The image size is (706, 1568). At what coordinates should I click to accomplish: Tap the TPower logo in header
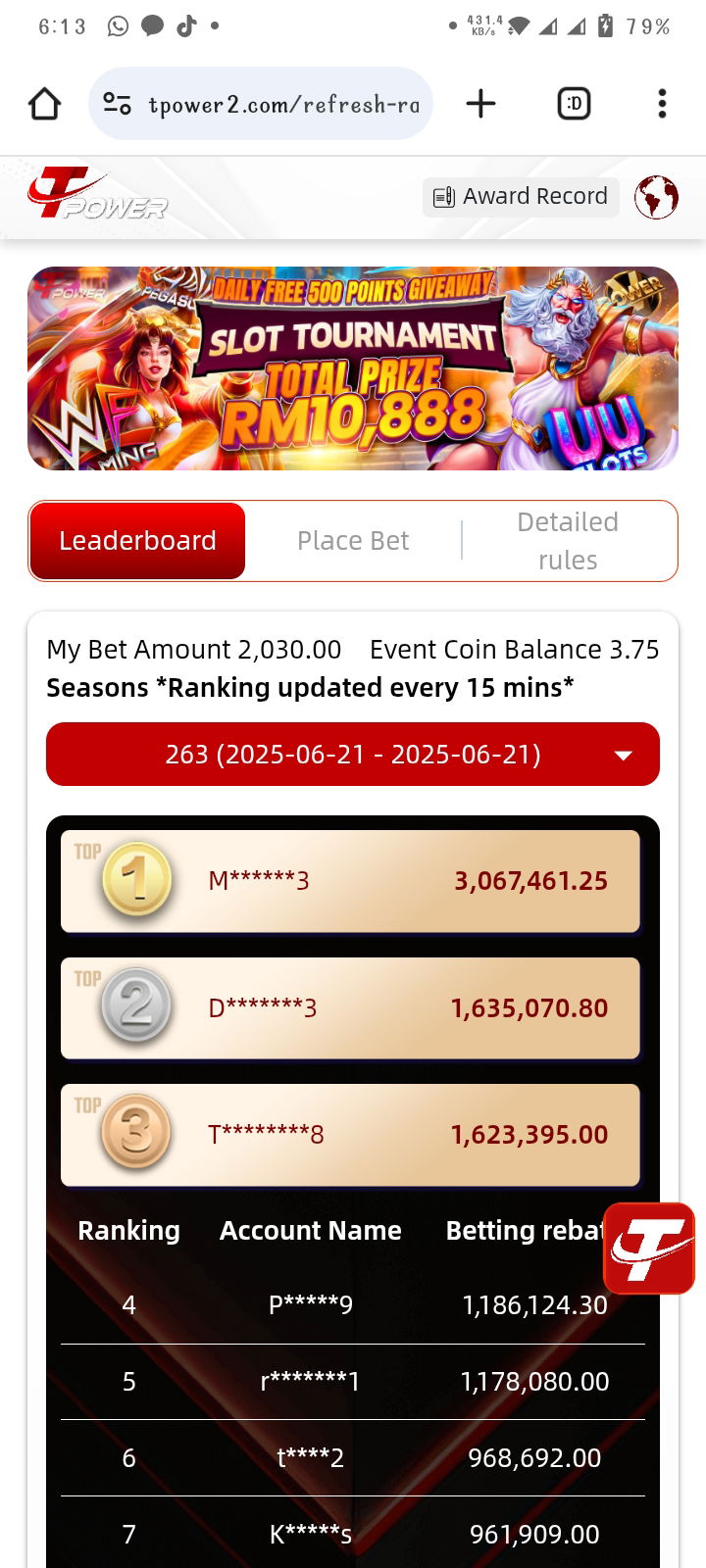(96, 195)
